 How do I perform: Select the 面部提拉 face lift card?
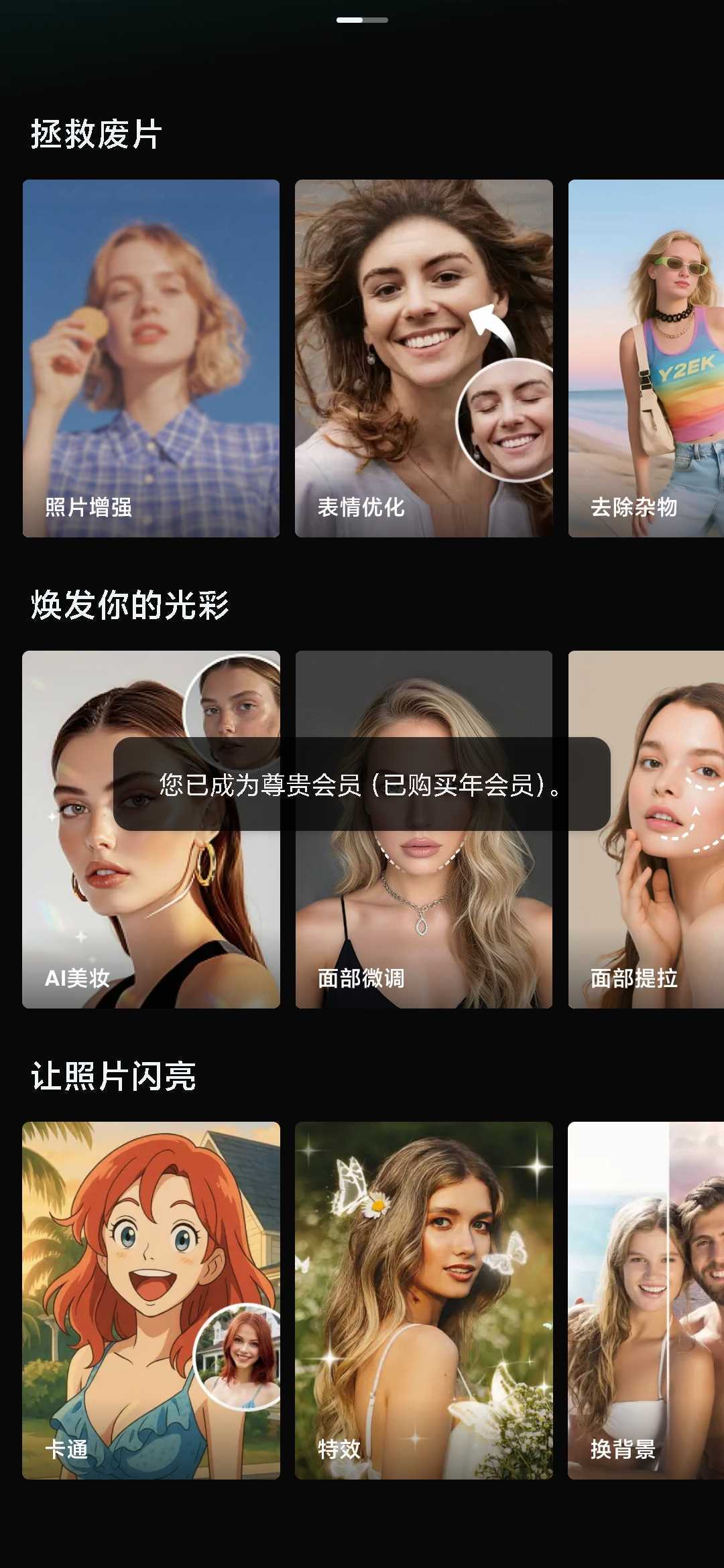pyautogui.click(x=646, y=905)
